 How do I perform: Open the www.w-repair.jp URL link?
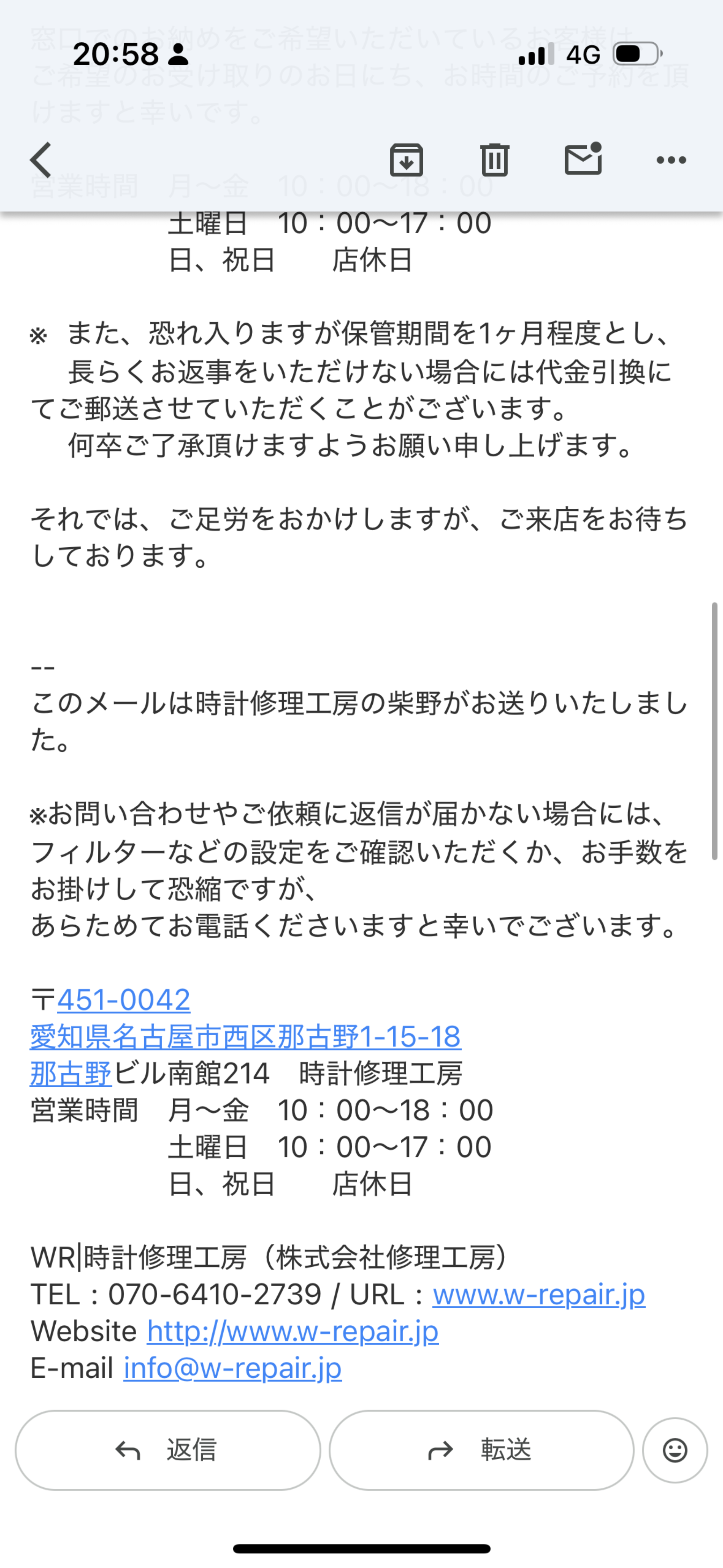click(x=539, y=1295)
